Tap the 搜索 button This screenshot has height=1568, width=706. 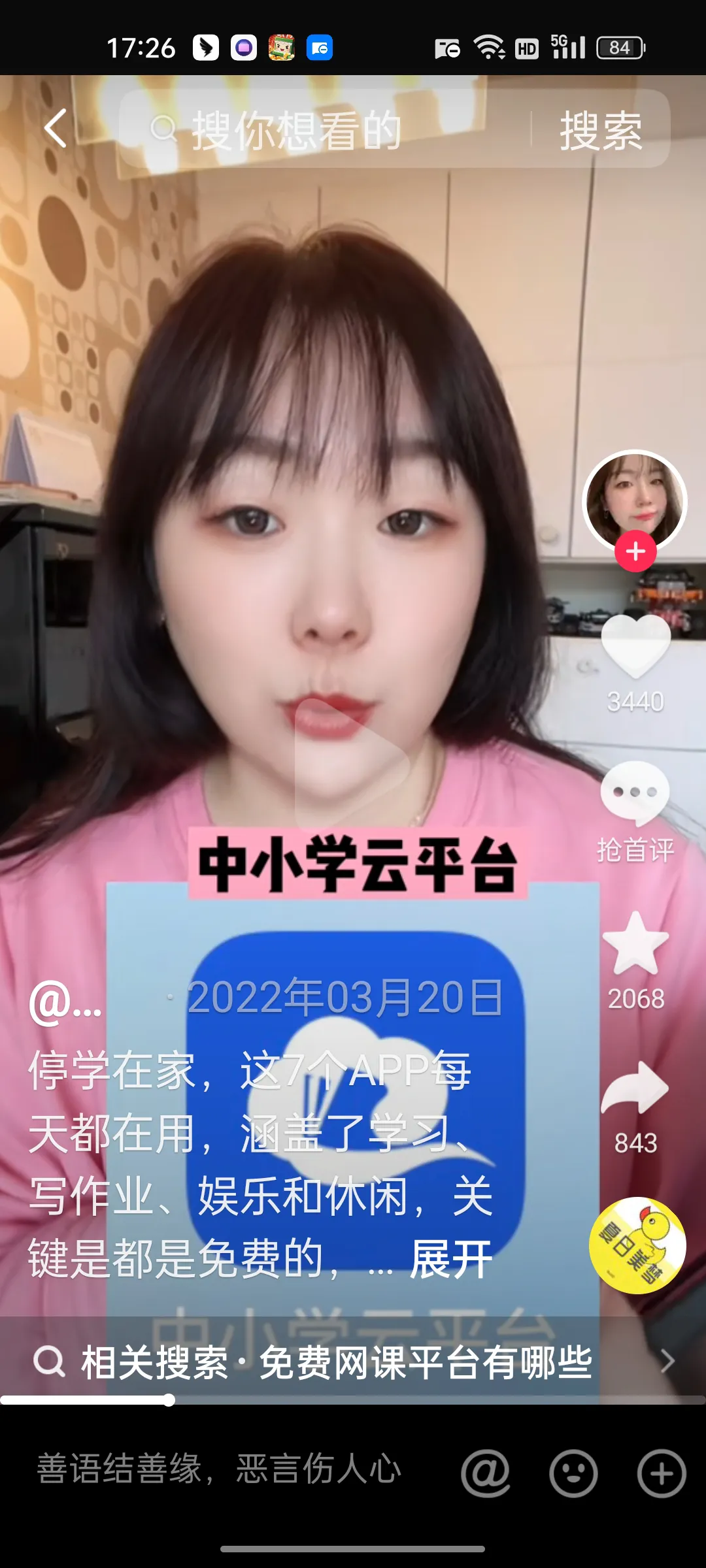(601, 129)
